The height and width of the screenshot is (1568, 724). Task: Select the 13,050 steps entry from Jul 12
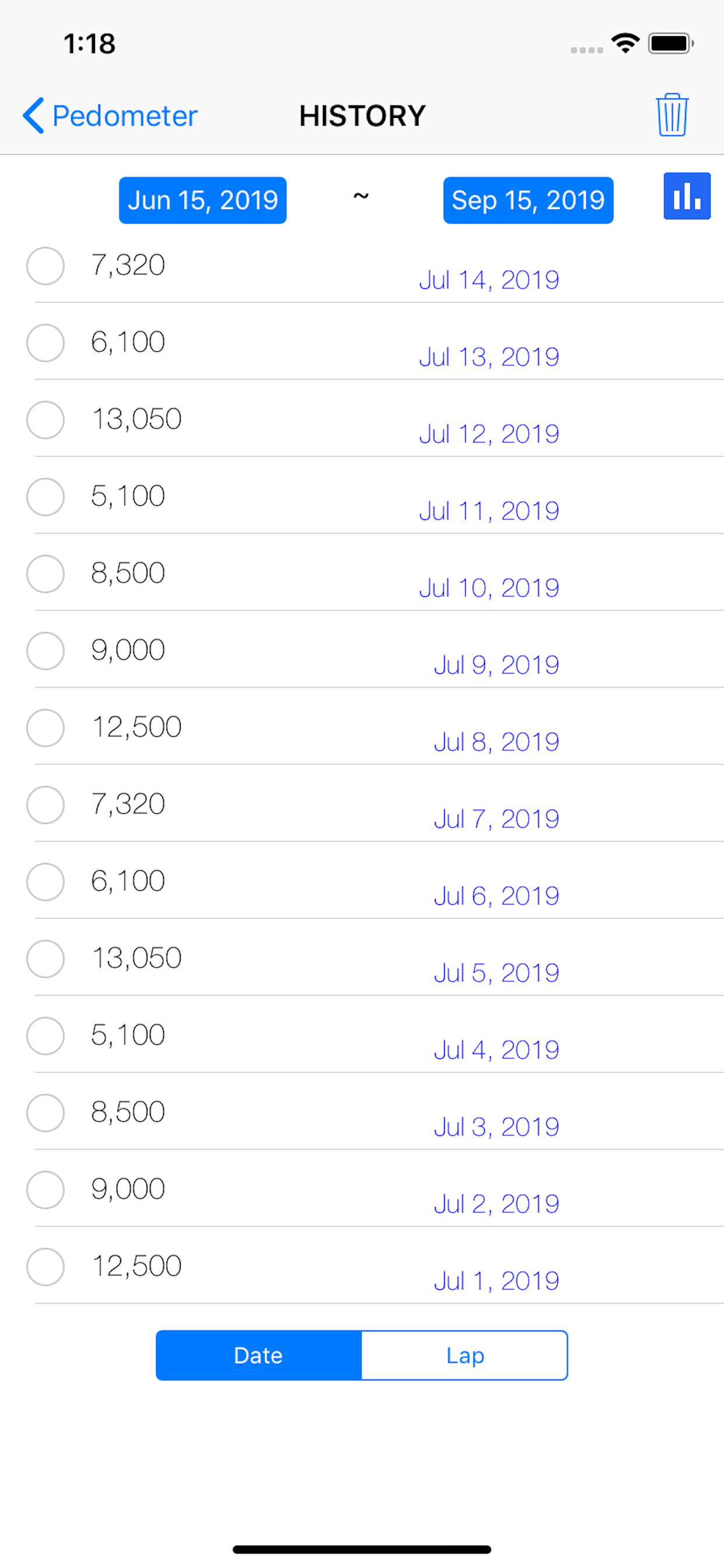coord(136,418)
